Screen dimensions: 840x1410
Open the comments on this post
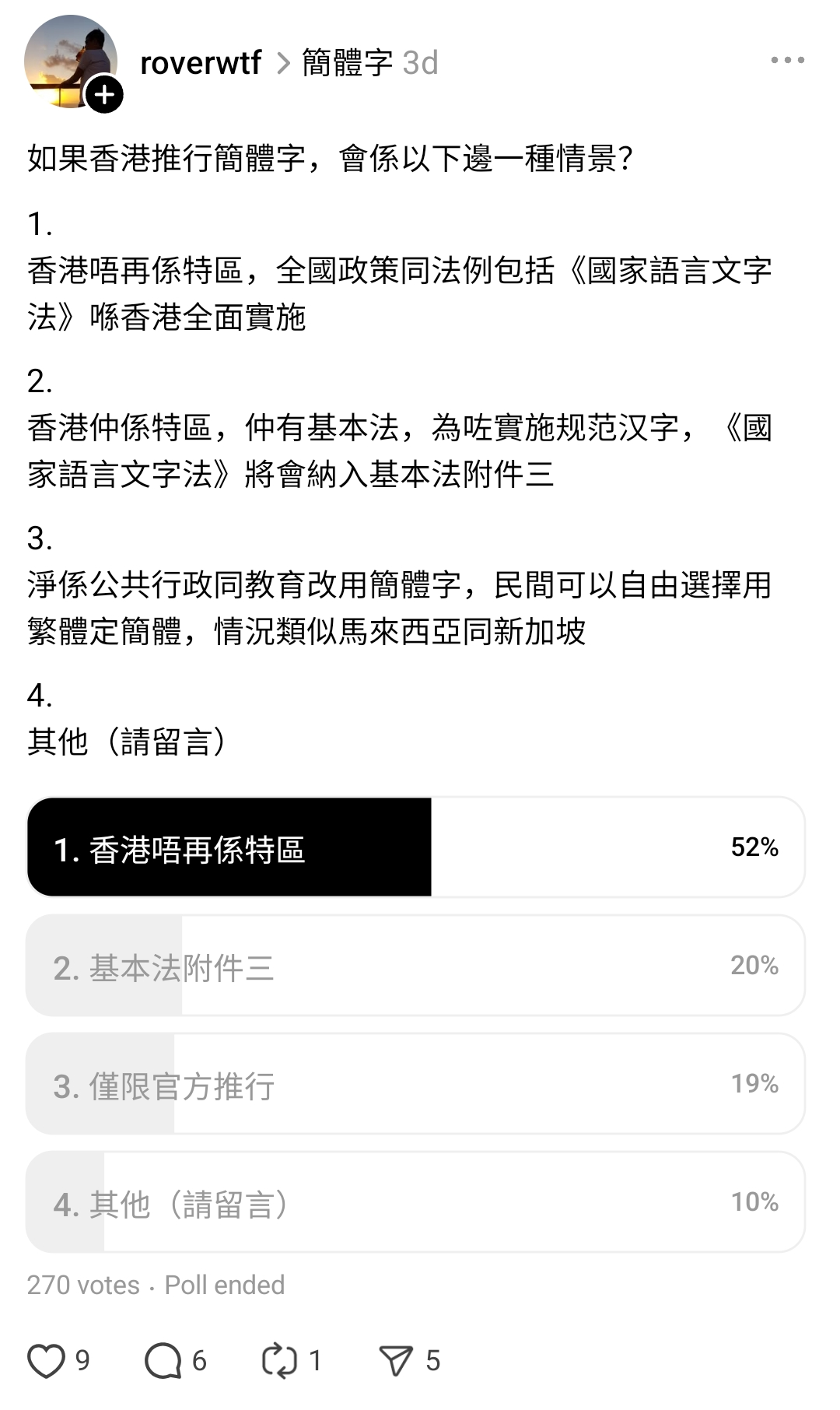pos(163,1361)
